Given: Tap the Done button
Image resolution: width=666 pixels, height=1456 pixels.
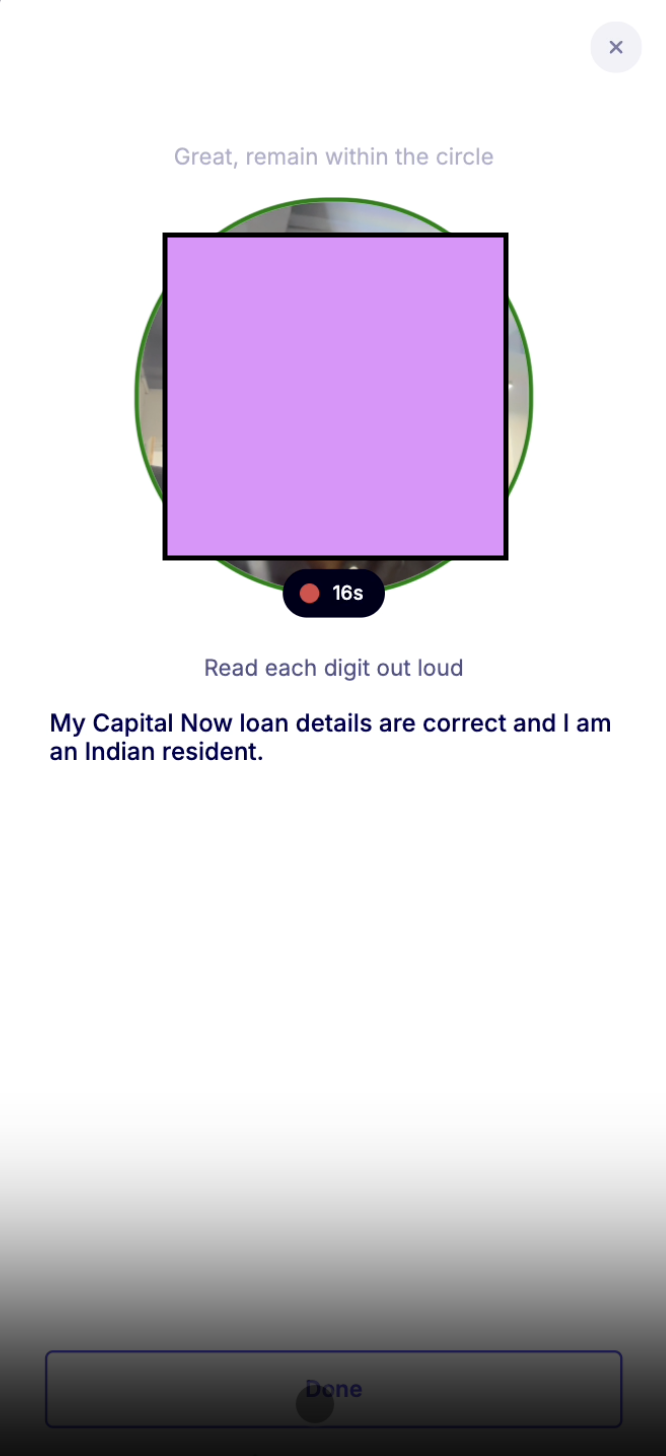Looking at the screenshot, I should click(333, 1389).
